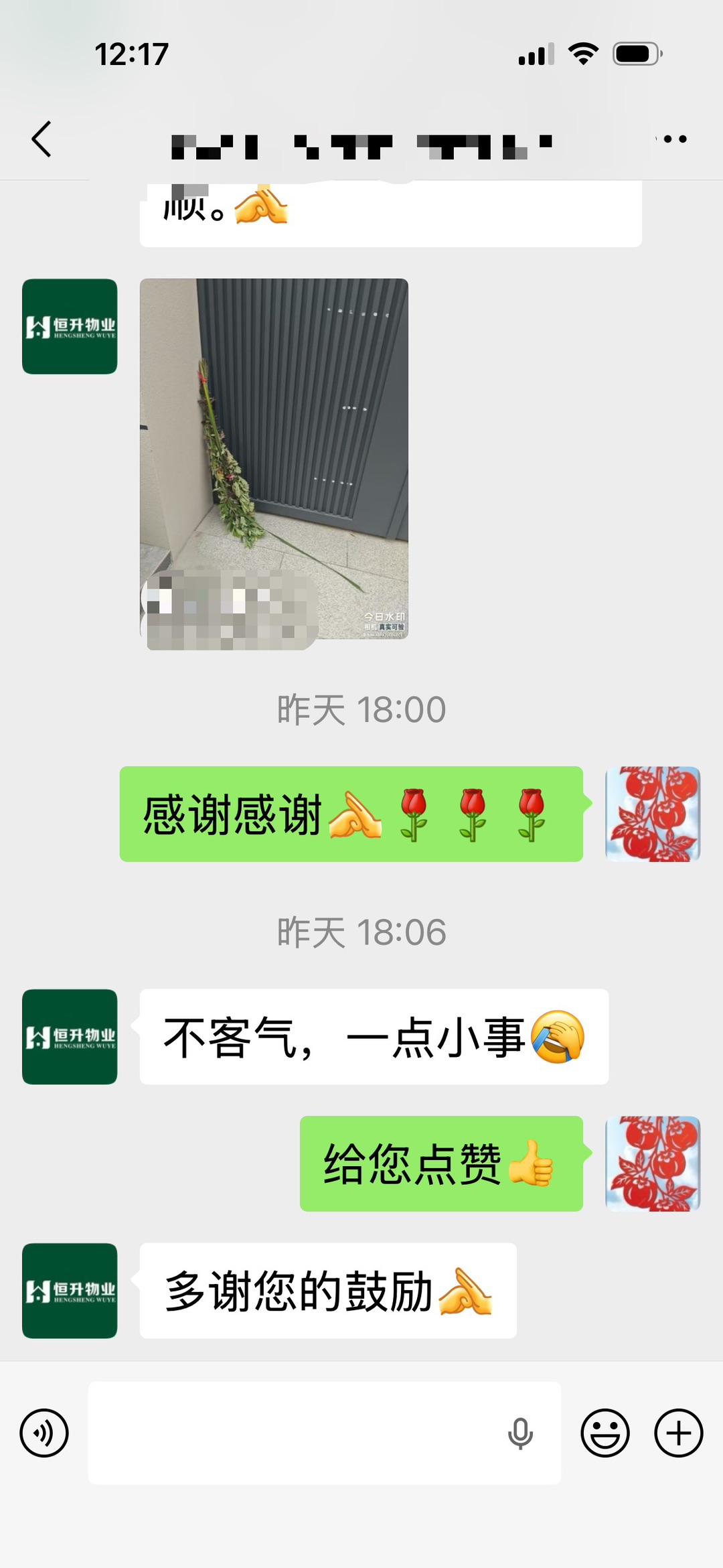
Task: Go back to the chat list
Action: [42, 139]
